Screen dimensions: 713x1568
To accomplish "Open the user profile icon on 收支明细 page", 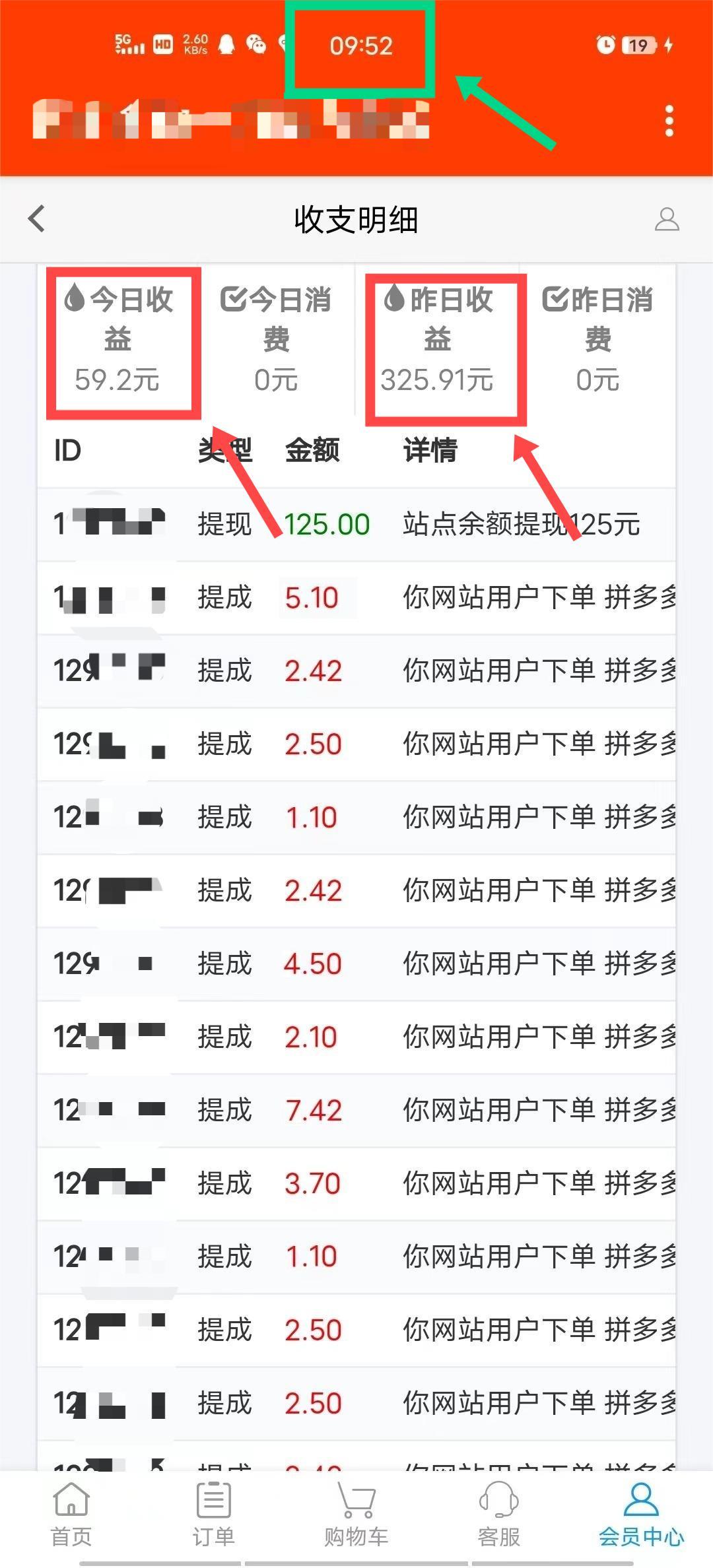I will [x=667, y=219].
